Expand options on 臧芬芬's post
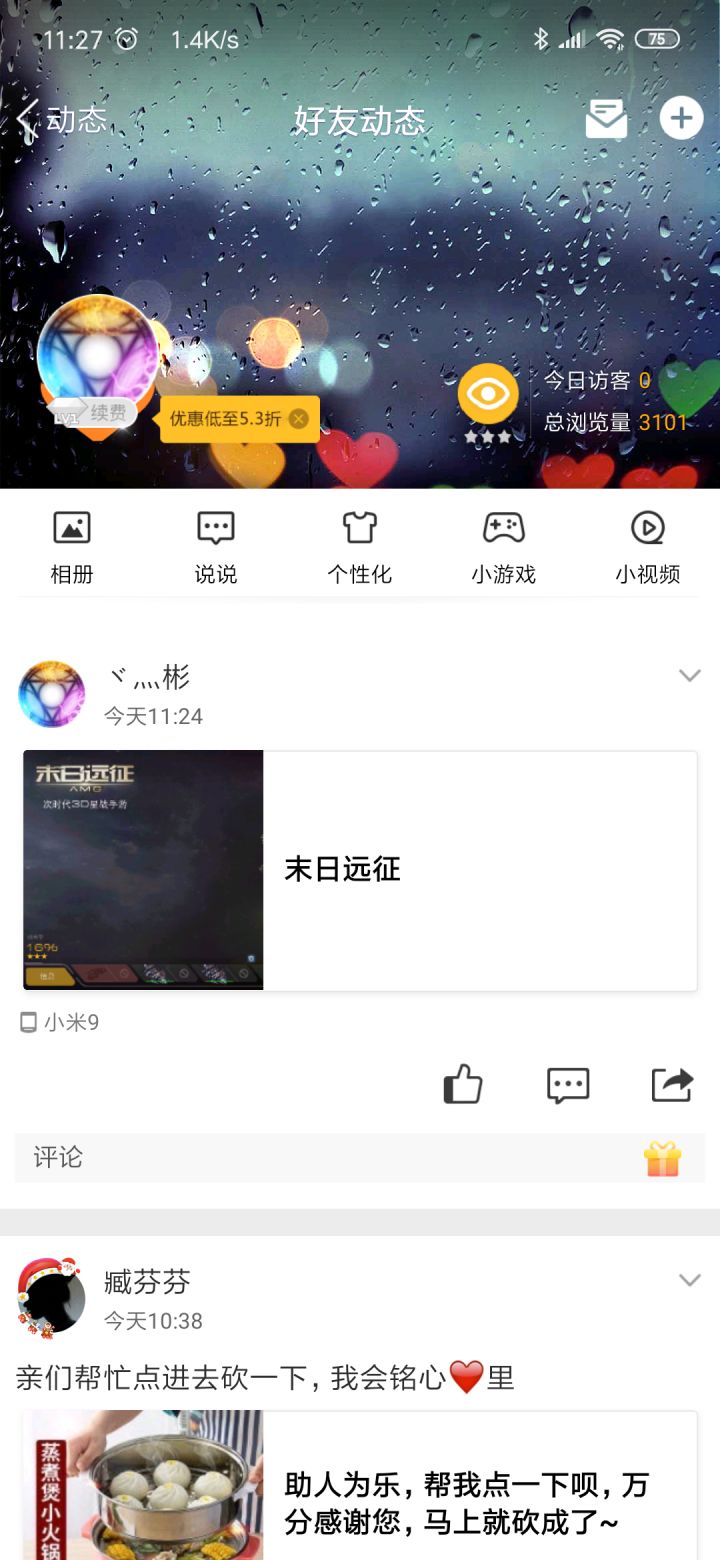720x1560 pixels. [690, 1280]
